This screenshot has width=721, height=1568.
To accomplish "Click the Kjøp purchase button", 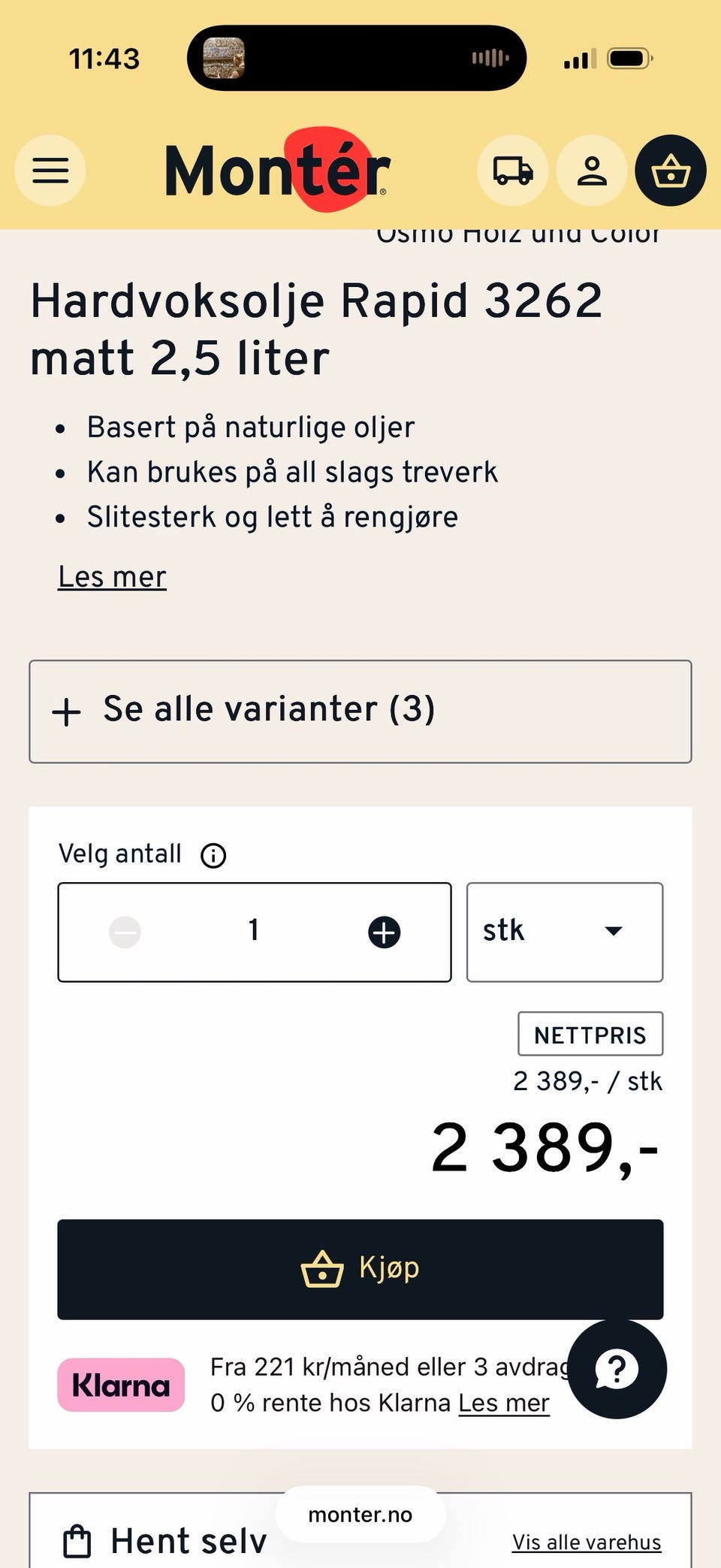I will [360, 1269].
